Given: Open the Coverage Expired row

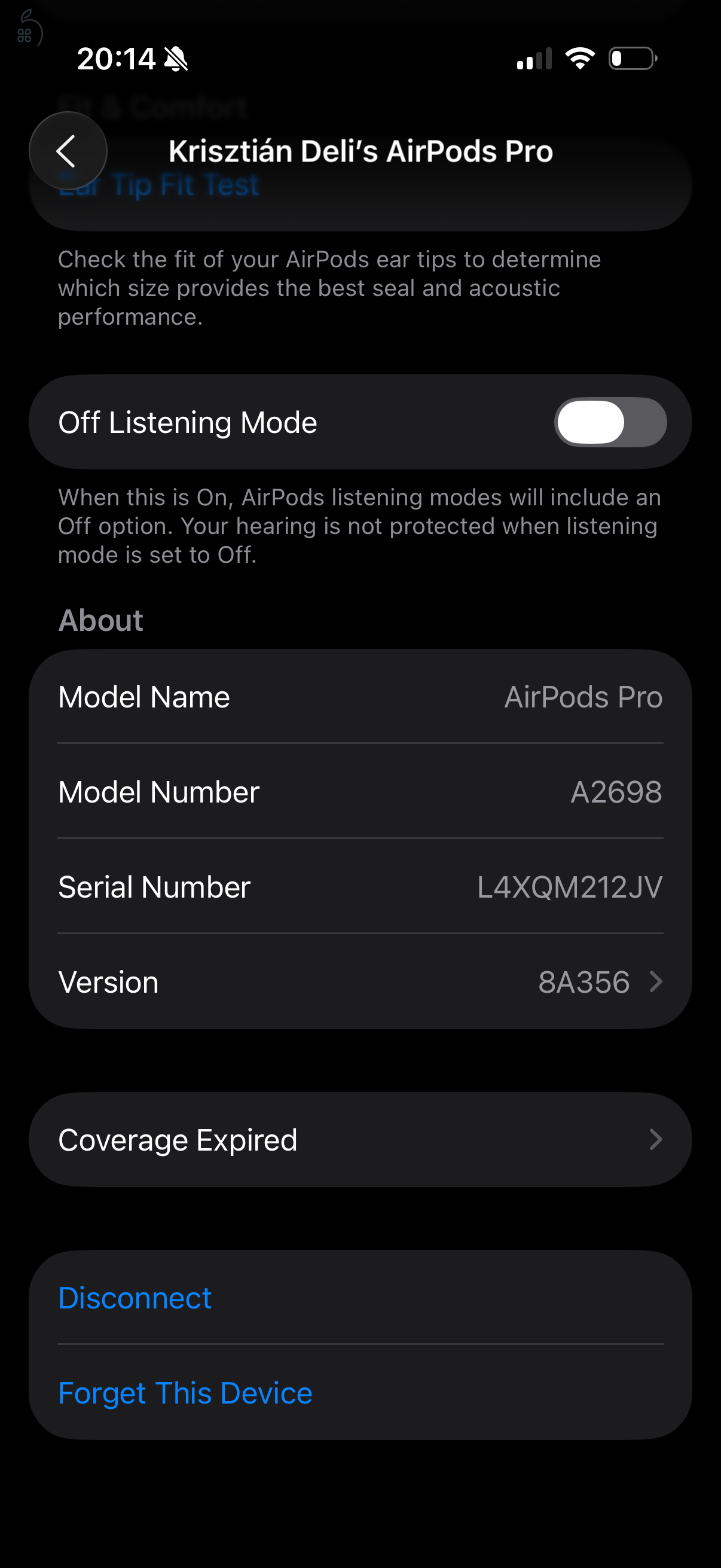Looking at the screenshot, I should [x=360, y=1139].
